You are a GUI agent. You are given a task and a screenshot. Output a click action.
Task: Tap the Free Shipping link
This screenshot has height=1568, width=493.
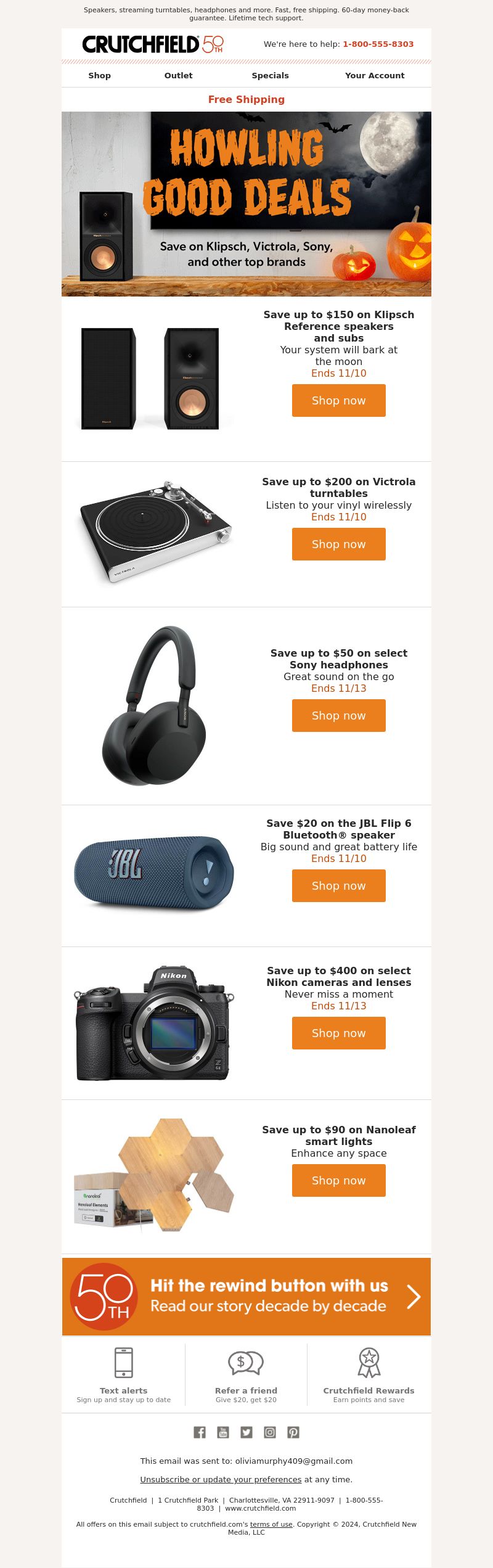246,99
